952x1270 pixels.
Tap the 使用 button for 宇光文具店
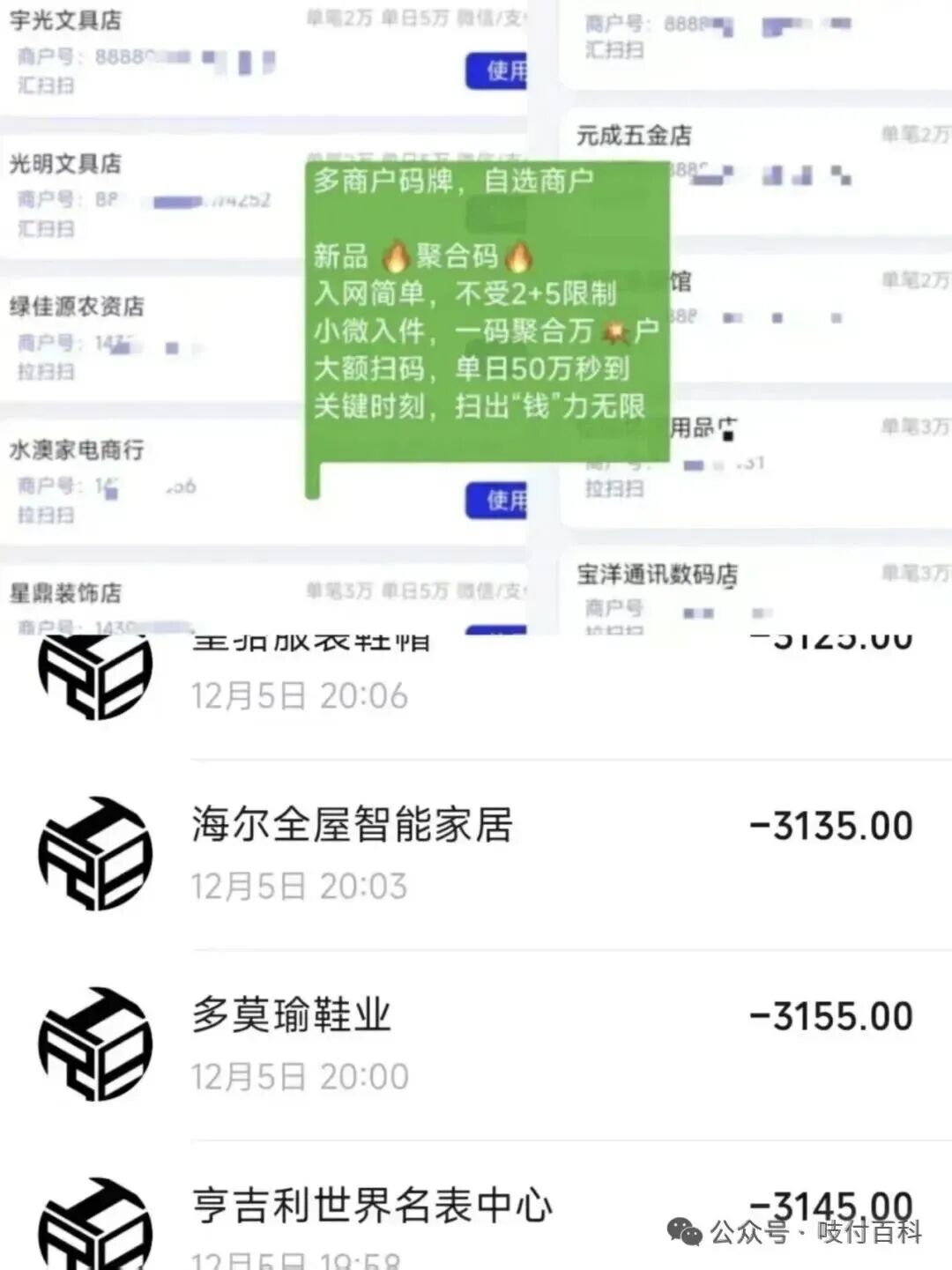499,69
